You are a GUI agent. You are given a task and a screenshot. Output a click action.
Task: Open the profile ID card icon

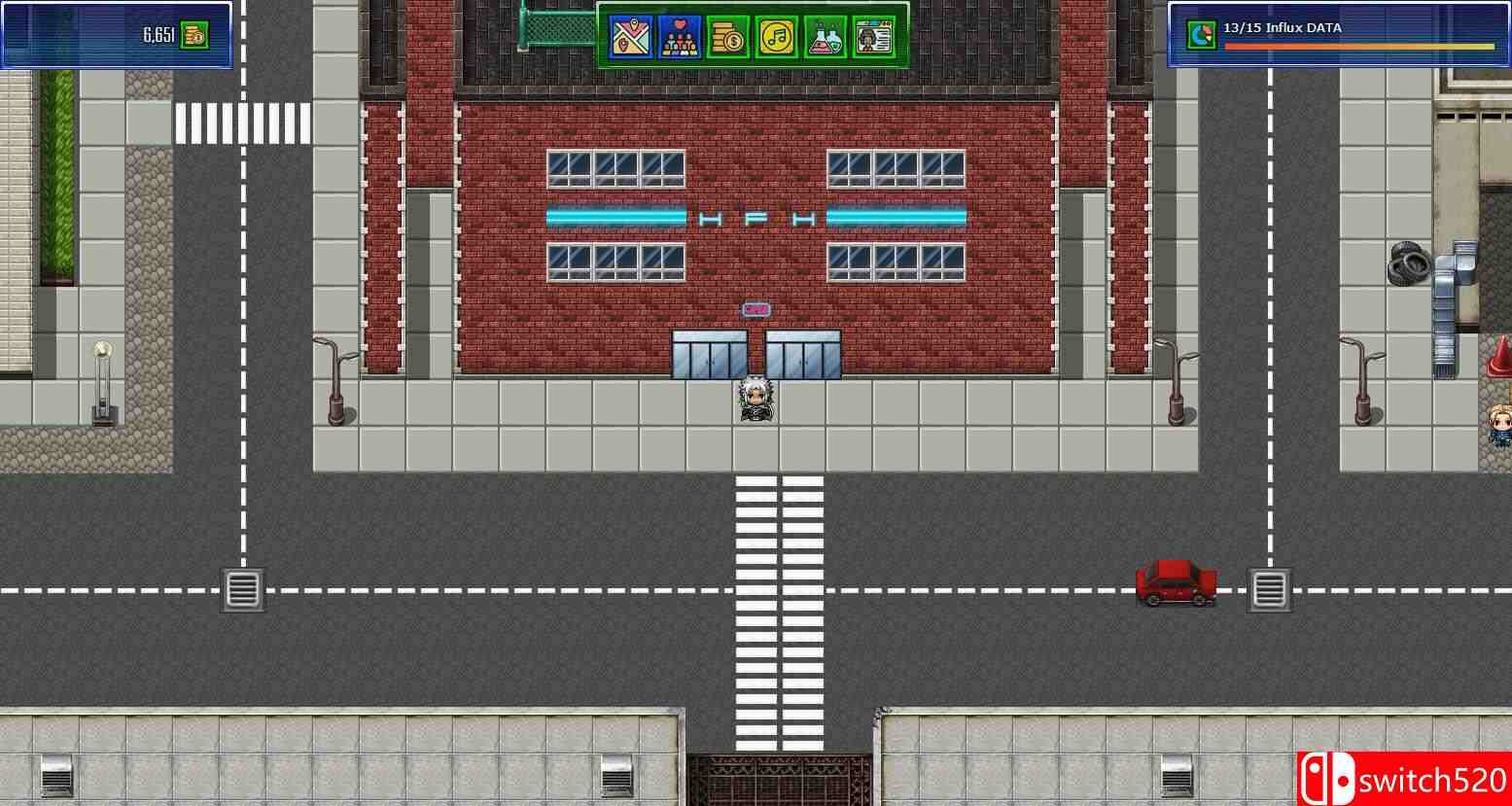pyautogui.click(x=873, y=37)
